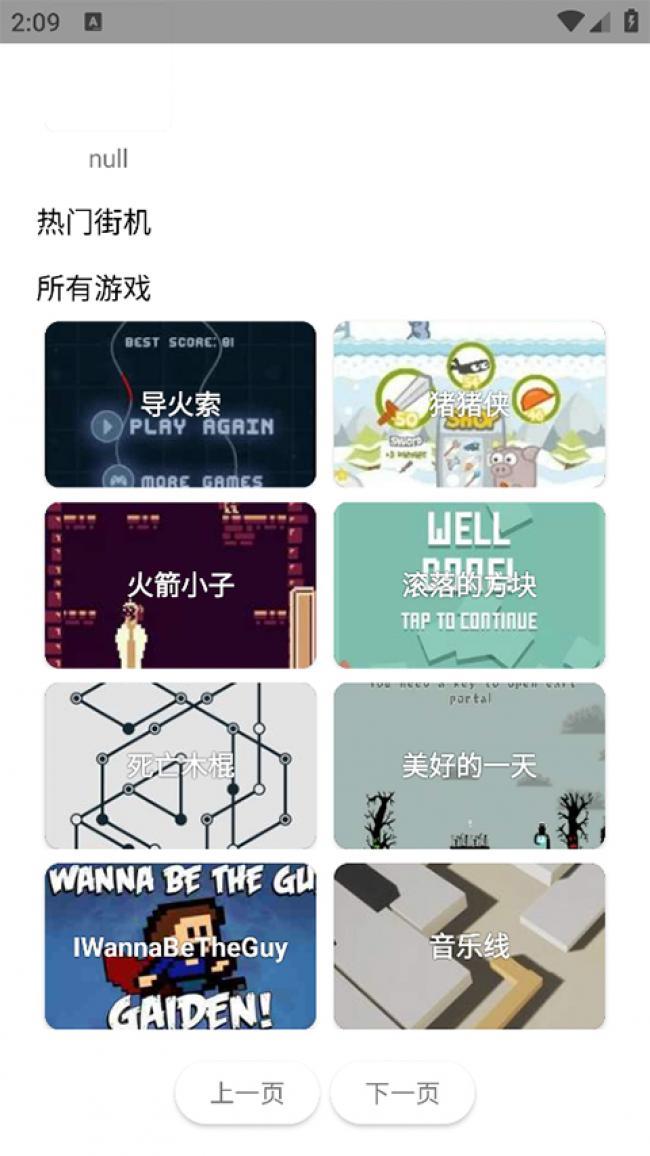Open the 导火索 game card
This screenshot has height=1156, width=650.
point(180,404)
